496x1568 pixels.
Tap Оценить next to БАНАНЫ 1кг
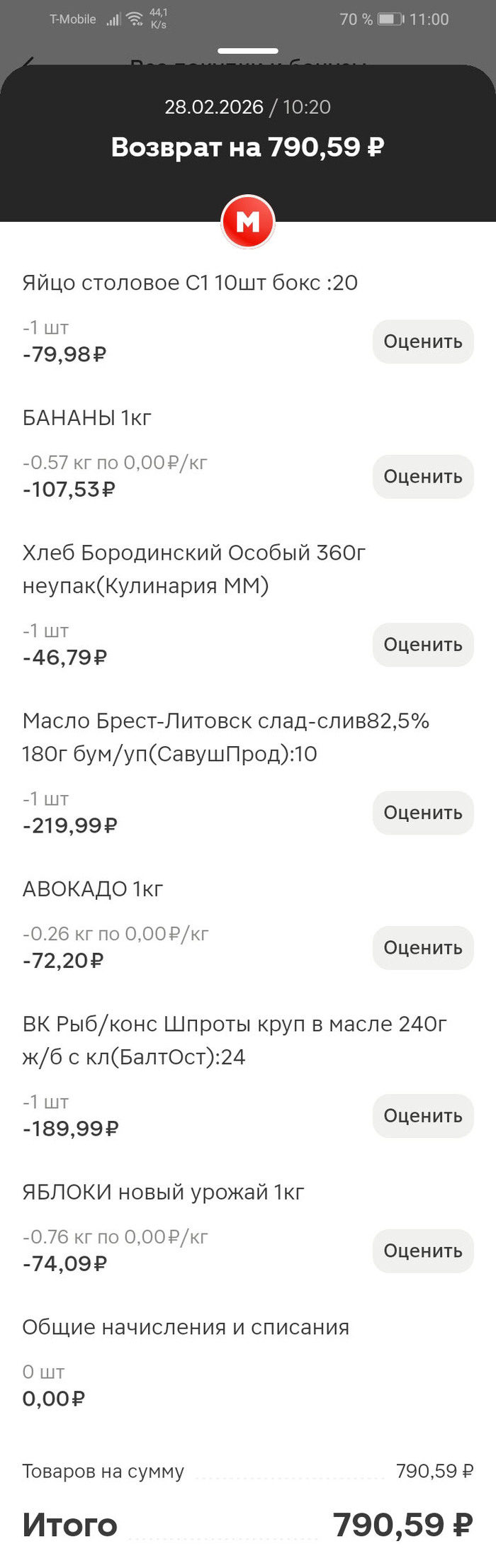pyautogui.click(x=423, y=476)
